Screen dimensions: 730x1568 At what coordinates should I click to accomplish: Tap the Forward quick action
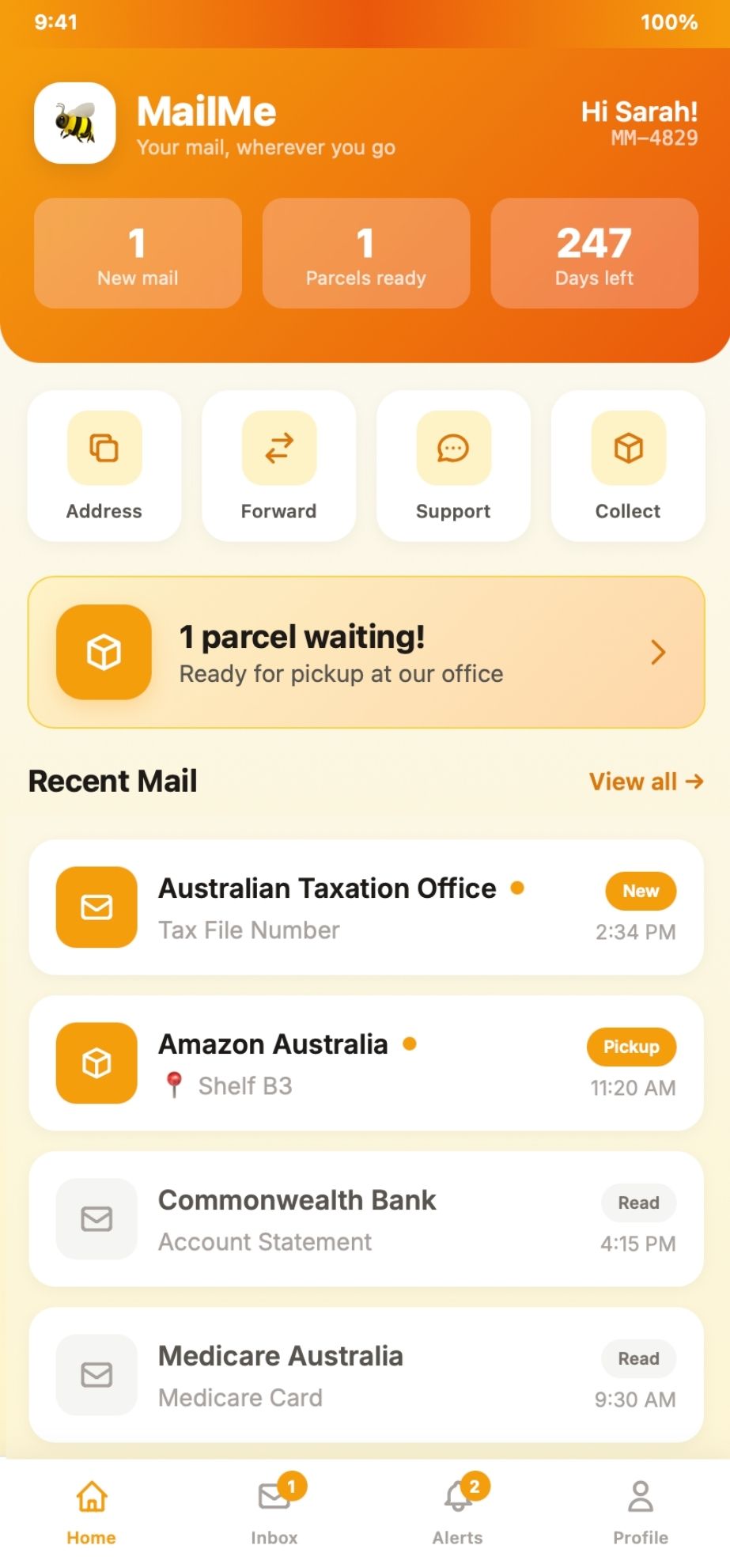[x=278, y=465]
